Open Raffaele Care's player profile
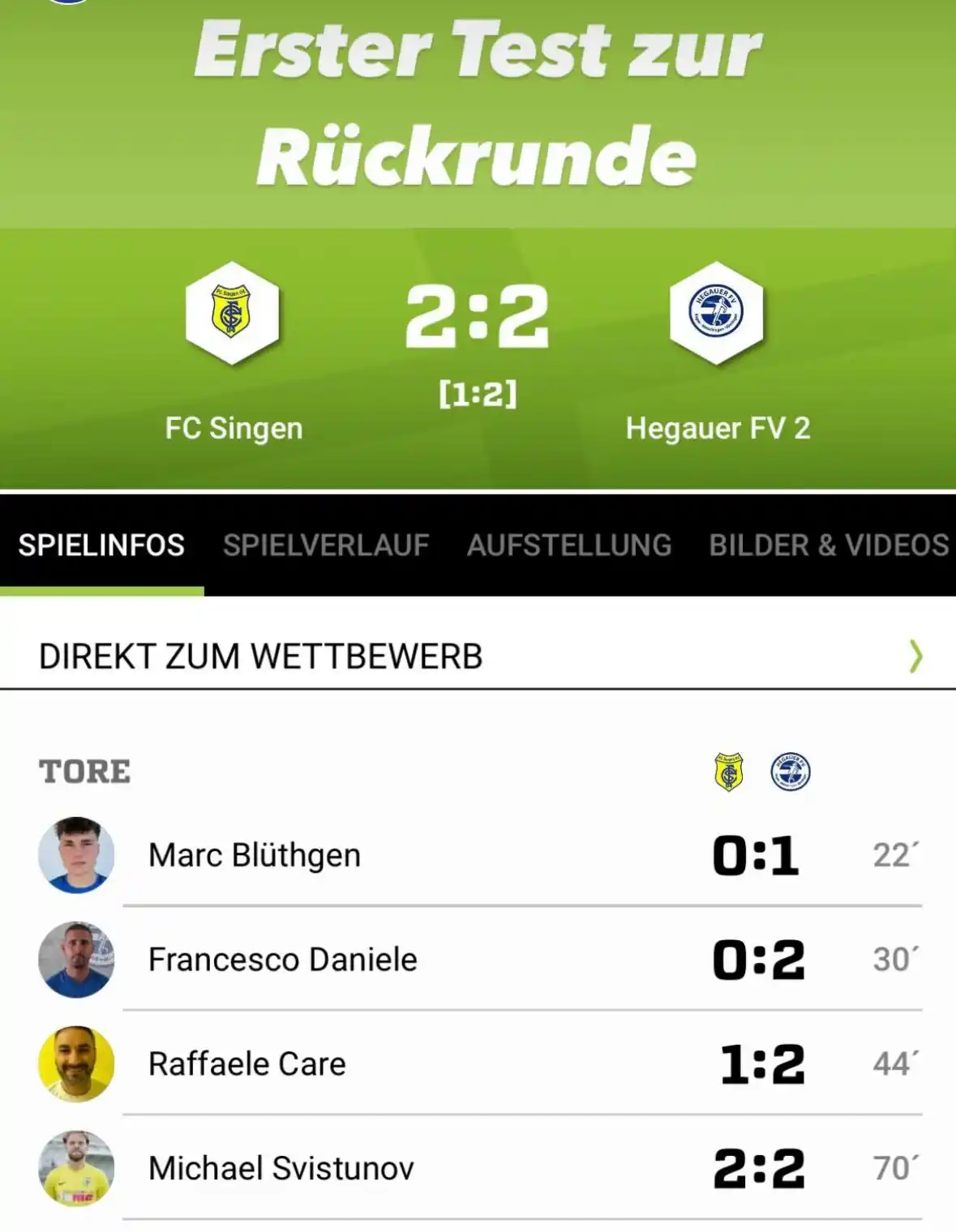Screen dimensions: 956x1232 click(x=247, y=1063)
